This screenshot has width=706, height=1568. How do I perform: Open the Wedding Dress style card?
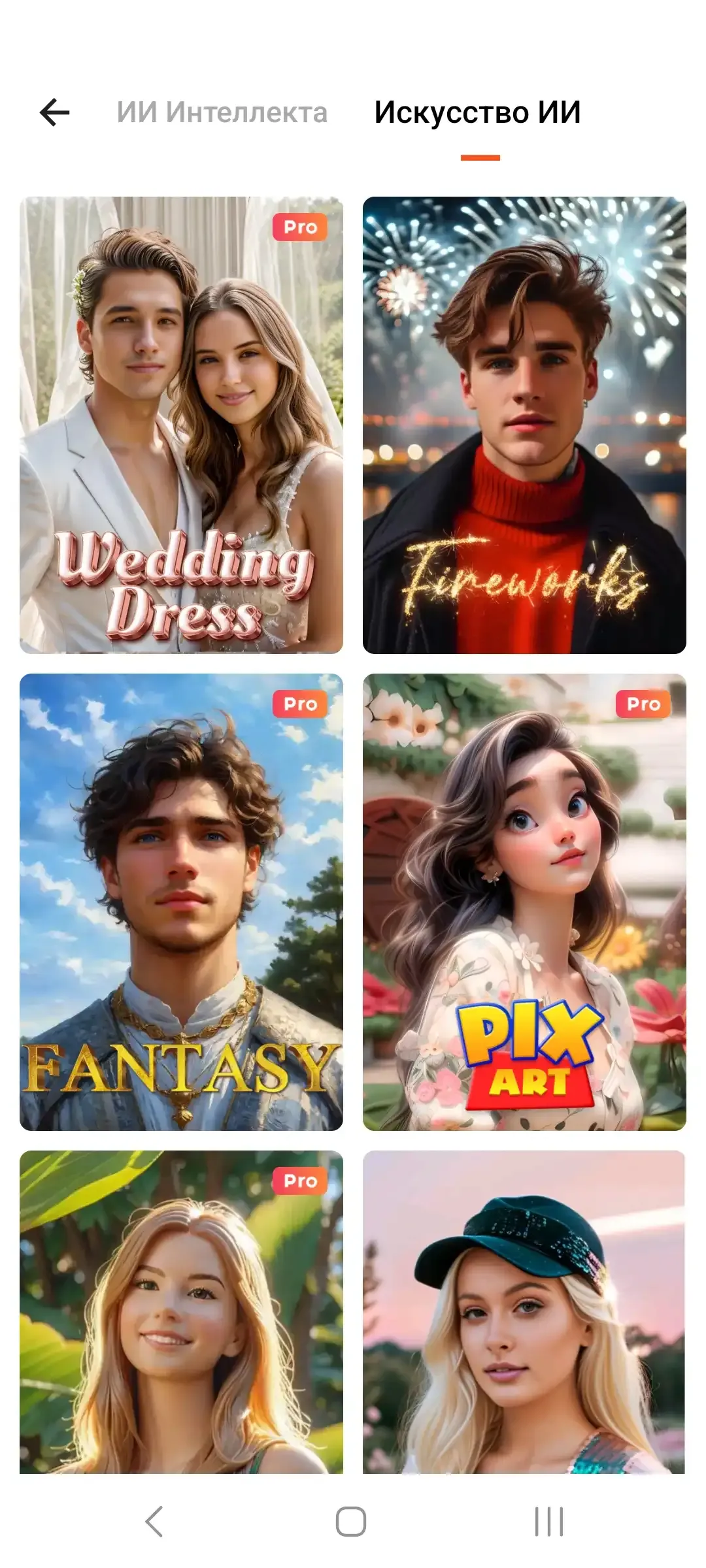[x=181, y=425]
